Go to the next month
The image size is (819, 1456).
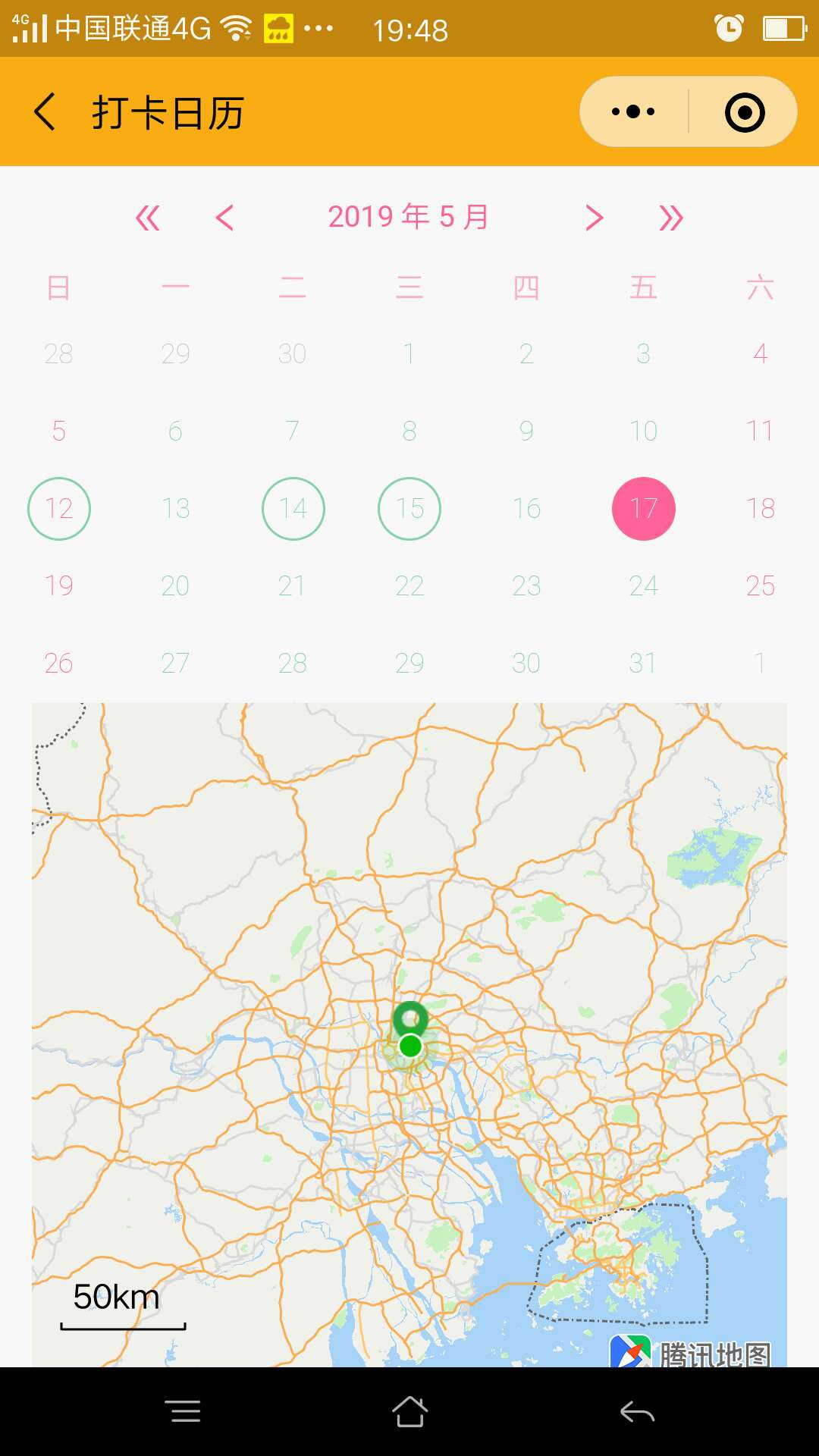coord(595,218)
